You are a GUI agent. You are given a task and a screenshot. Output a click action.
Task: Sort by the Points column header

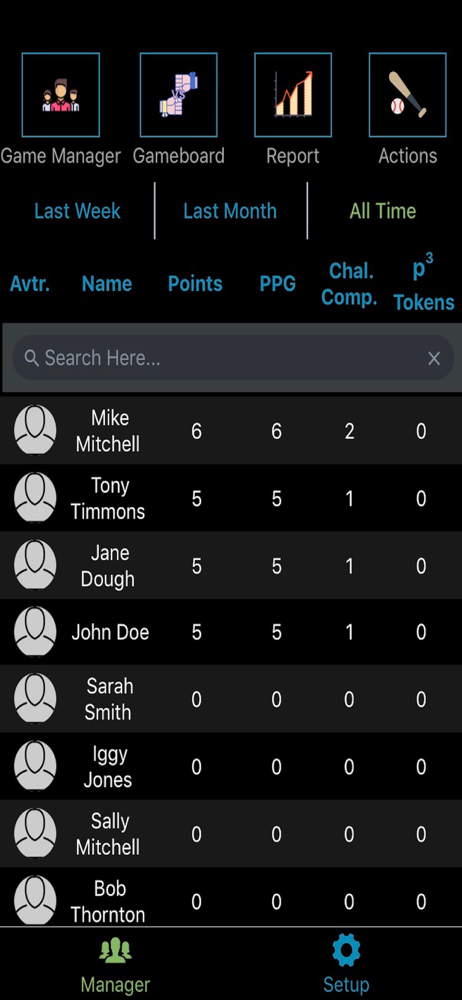tap(195, 284)
